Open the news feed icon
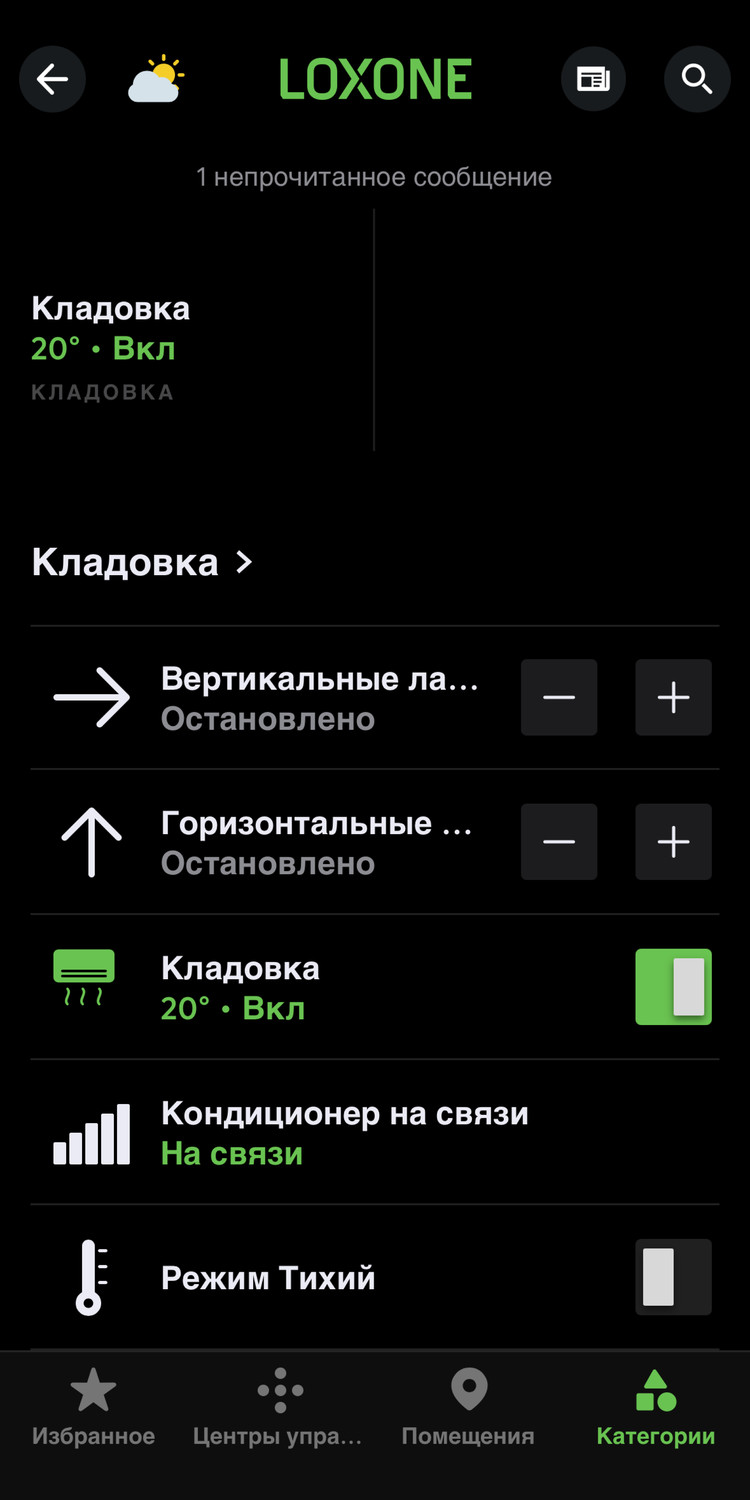Screen dimensions: 750x1500 coord(593,79)
